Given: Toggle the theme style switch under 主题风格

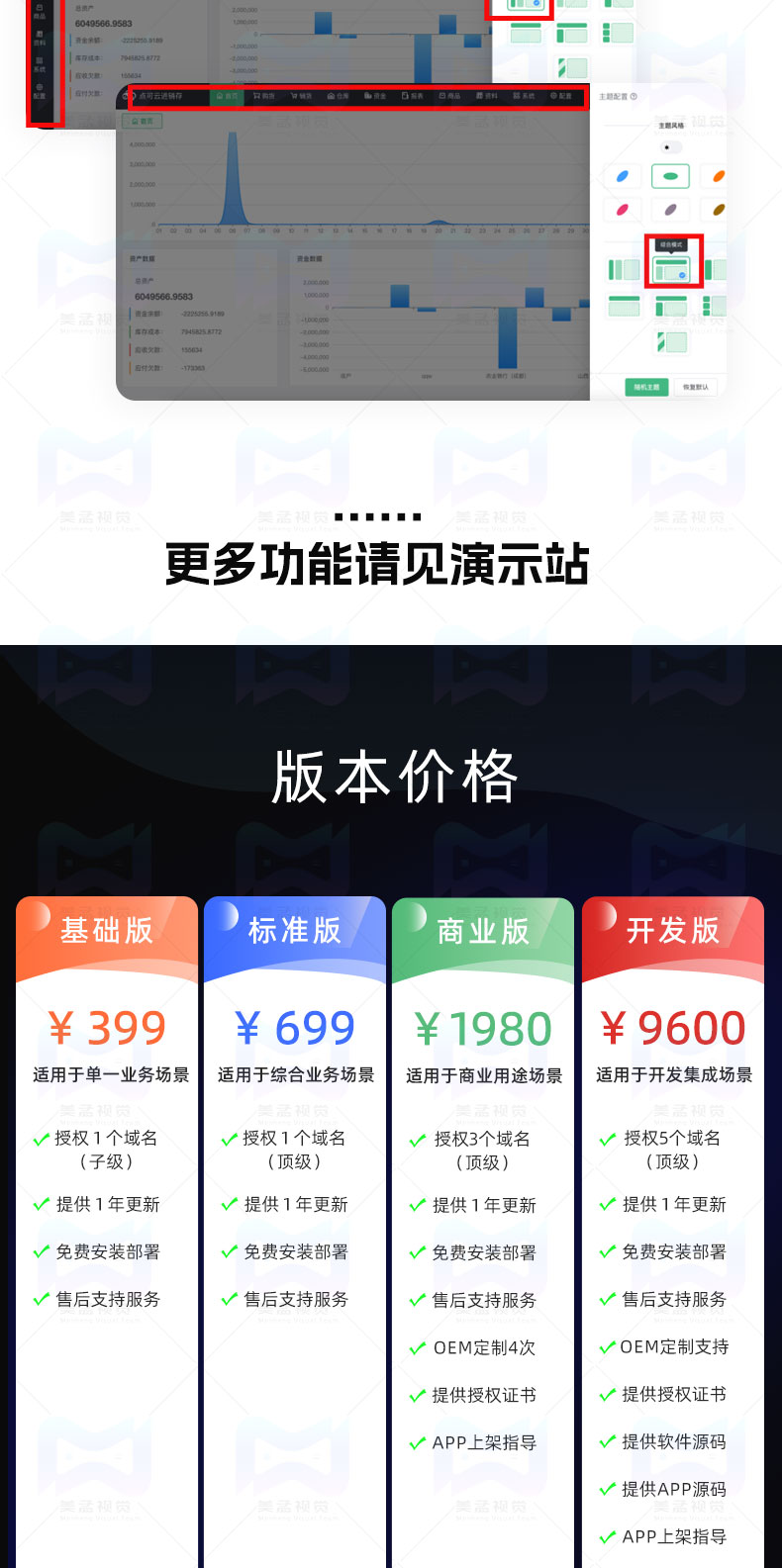Looking at the screenshot, I should coord(670,146).
